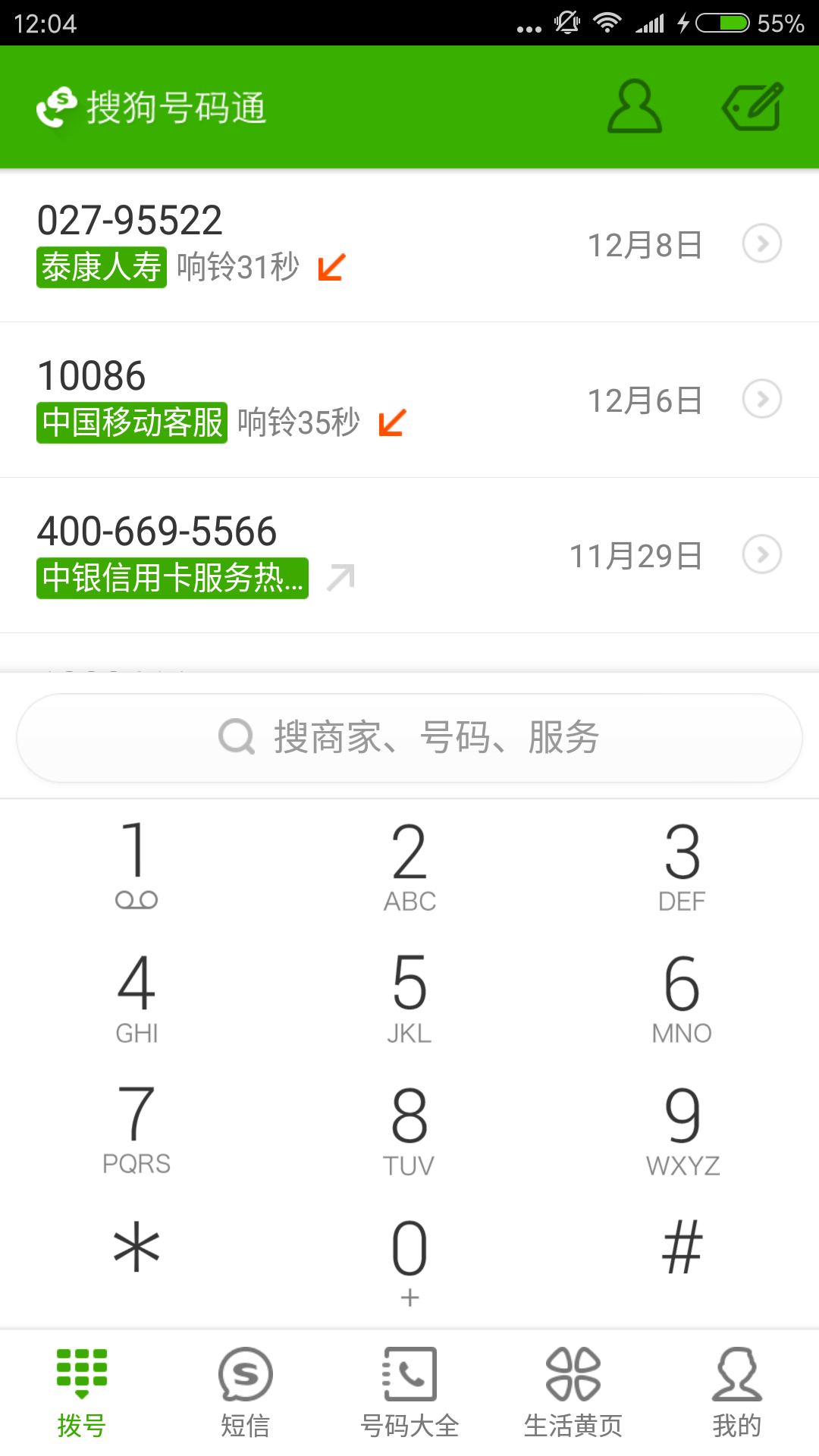The image size is (819, 1456).
Task: View details arrow for 027-95522 entry
Action: point(761,243)
